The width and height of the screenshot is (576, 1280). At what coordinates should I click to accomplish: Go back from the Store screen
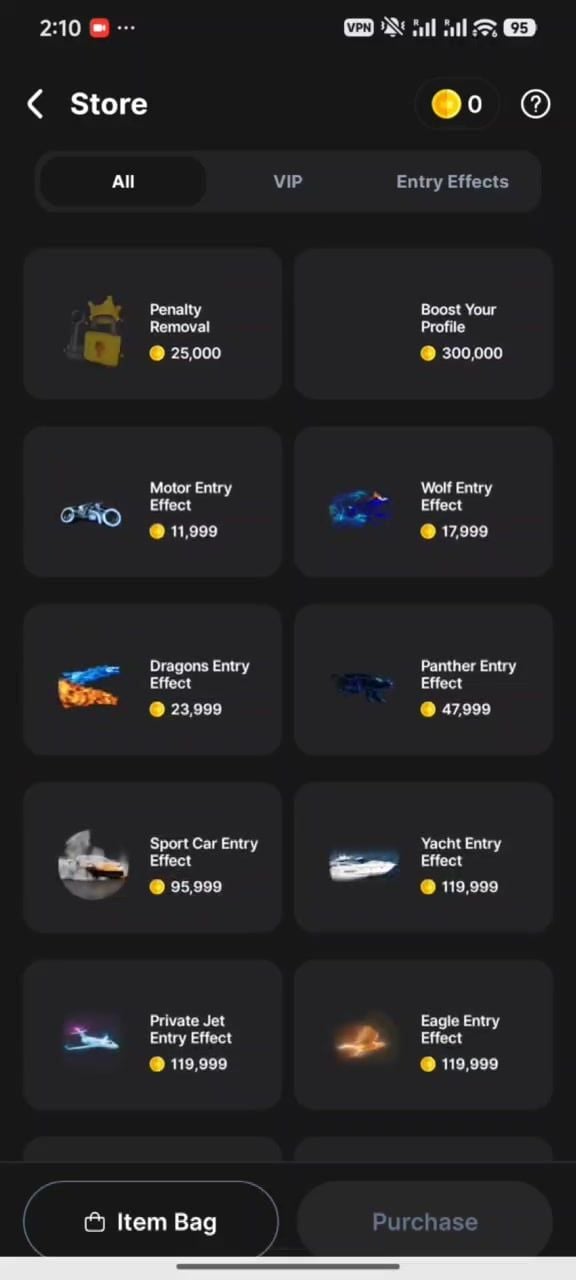point(35,104)
